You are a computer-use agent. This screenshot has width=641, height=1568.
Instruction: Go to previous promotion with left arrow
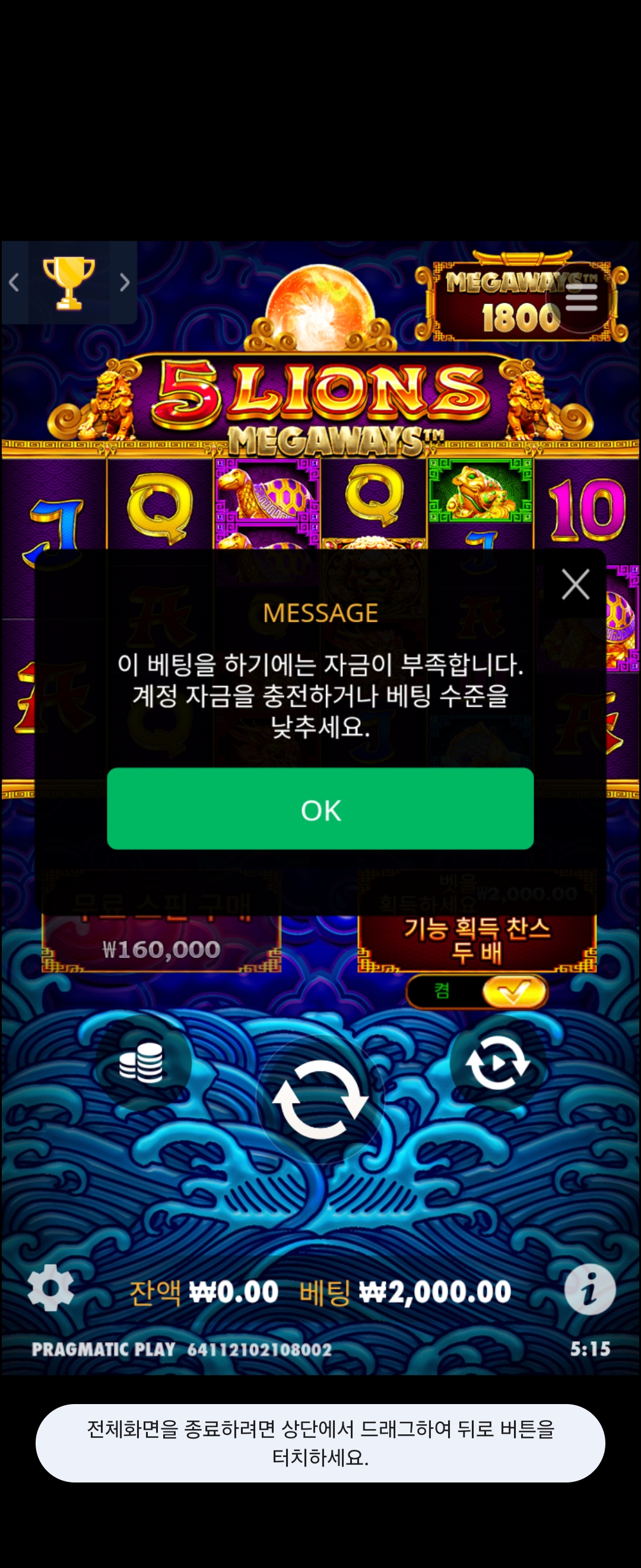point(14,283)
